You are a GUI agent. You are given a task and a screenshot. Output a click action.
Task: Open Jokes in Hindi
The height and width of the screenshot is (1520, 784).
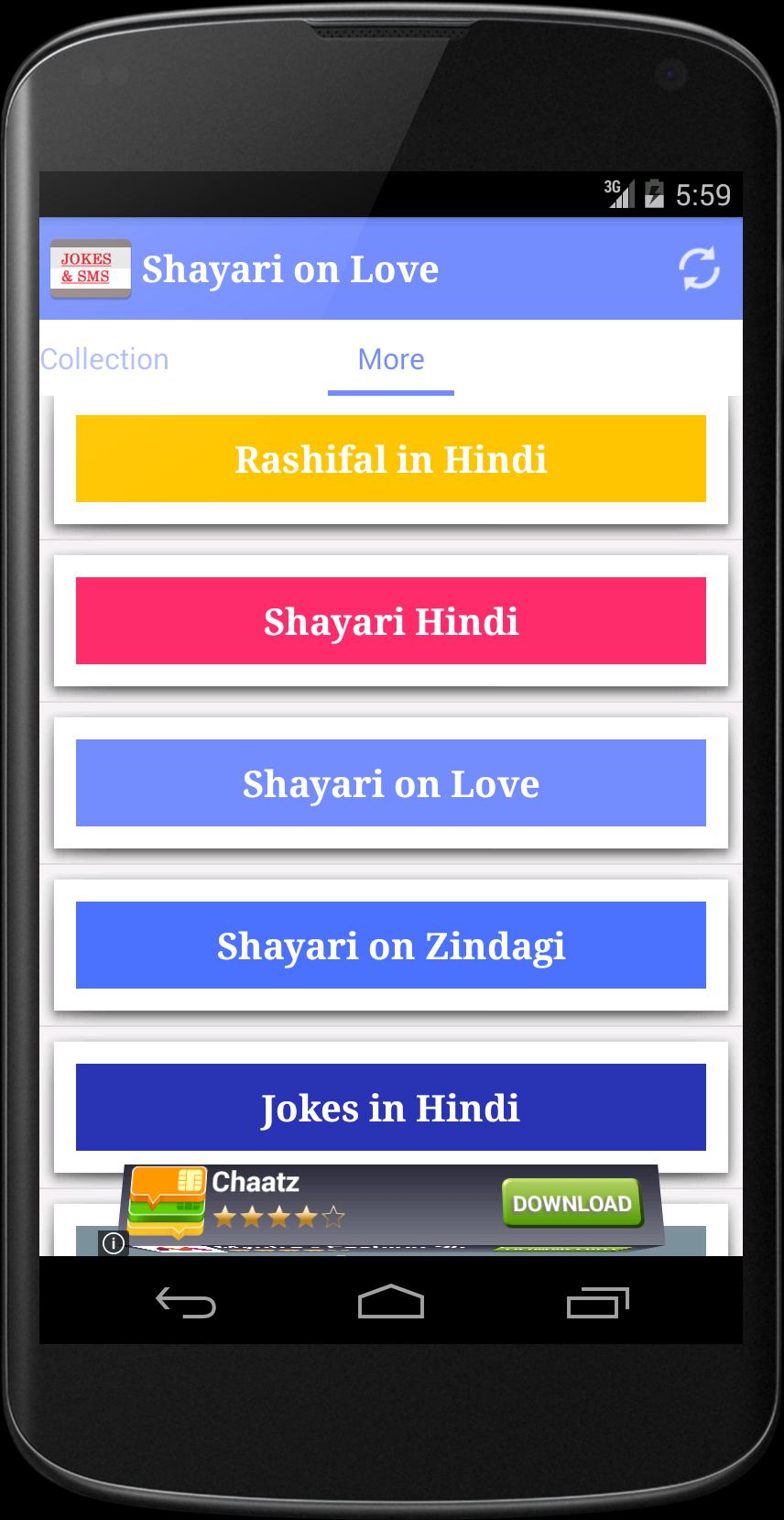391,1108
